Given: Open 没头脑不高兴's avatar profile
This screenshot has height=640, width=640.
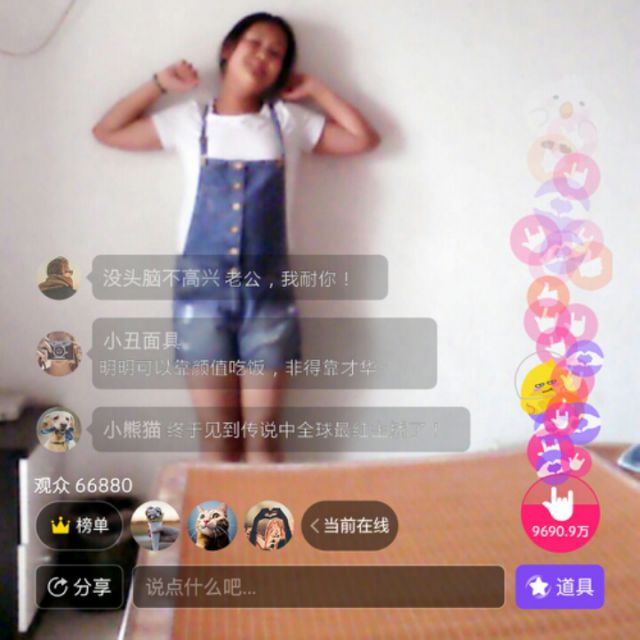Looking at the screenshot, I should pos(59,277).
